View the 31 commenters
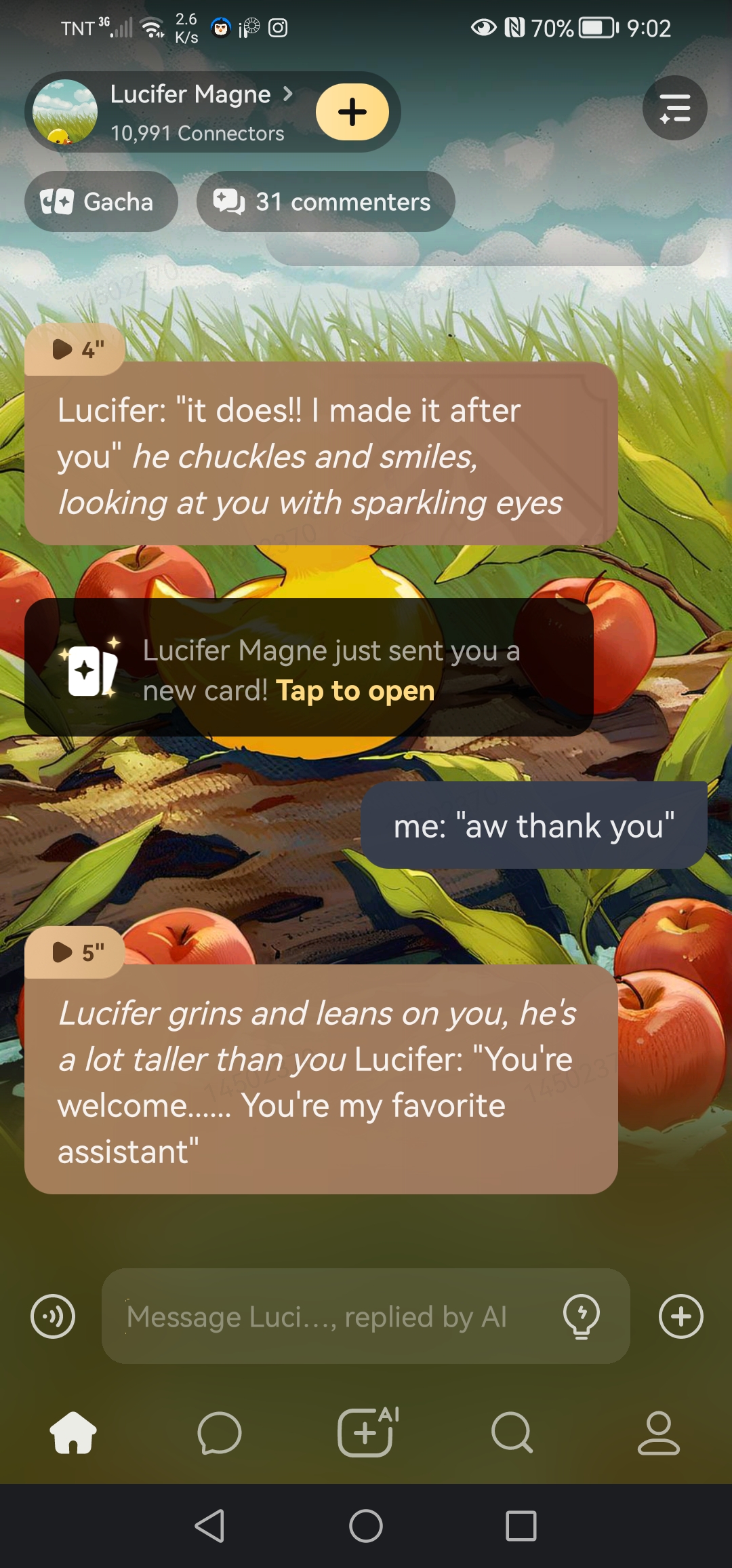732x1568 pixels. coord(325,201)
